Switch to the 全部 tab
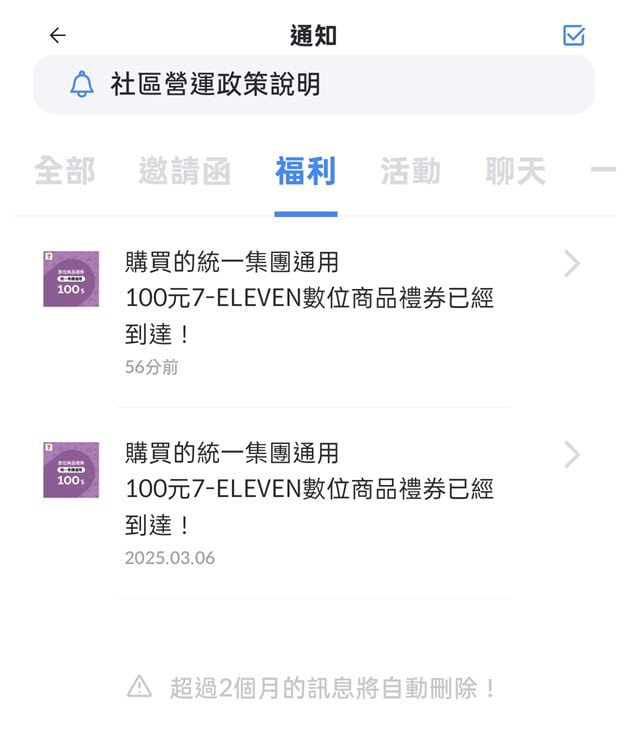 (65, 172)
